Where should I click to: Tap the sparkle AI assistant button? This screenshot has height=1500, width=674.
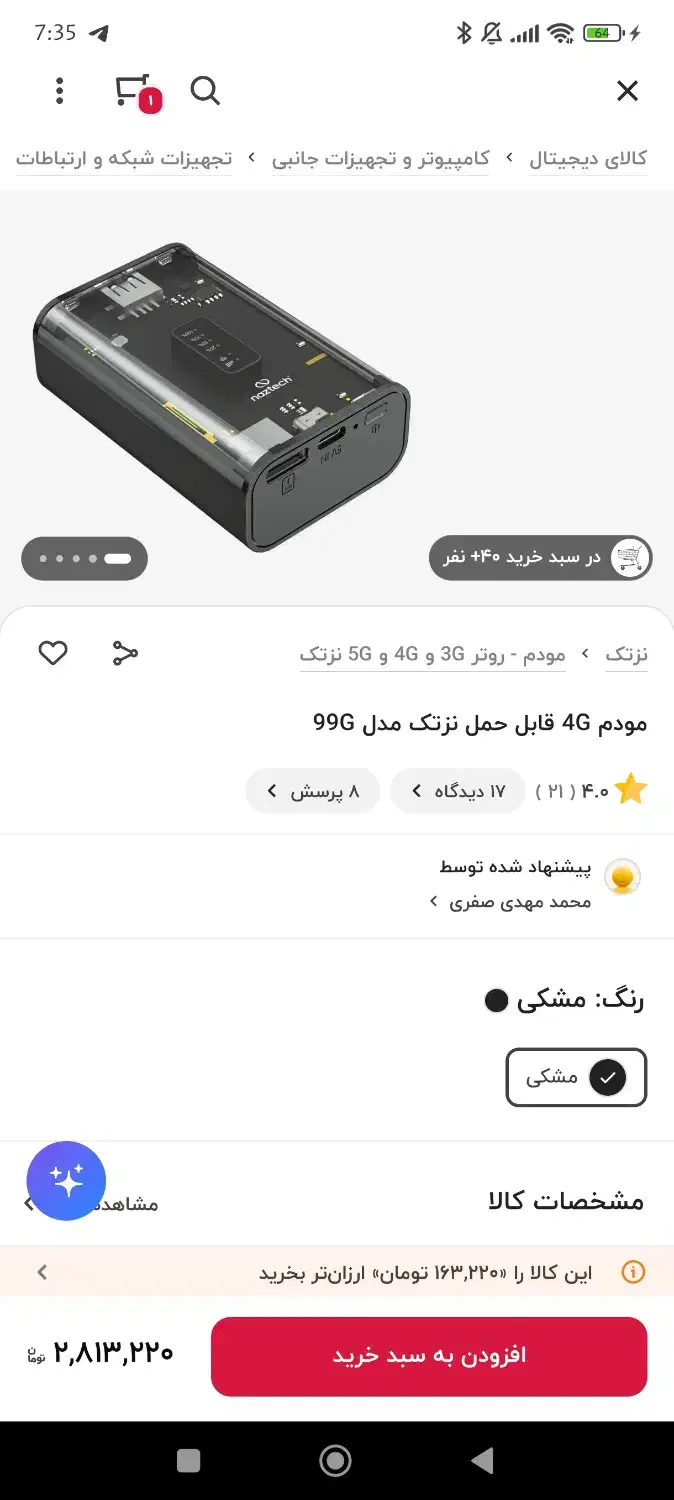[x=66, y=1181]
